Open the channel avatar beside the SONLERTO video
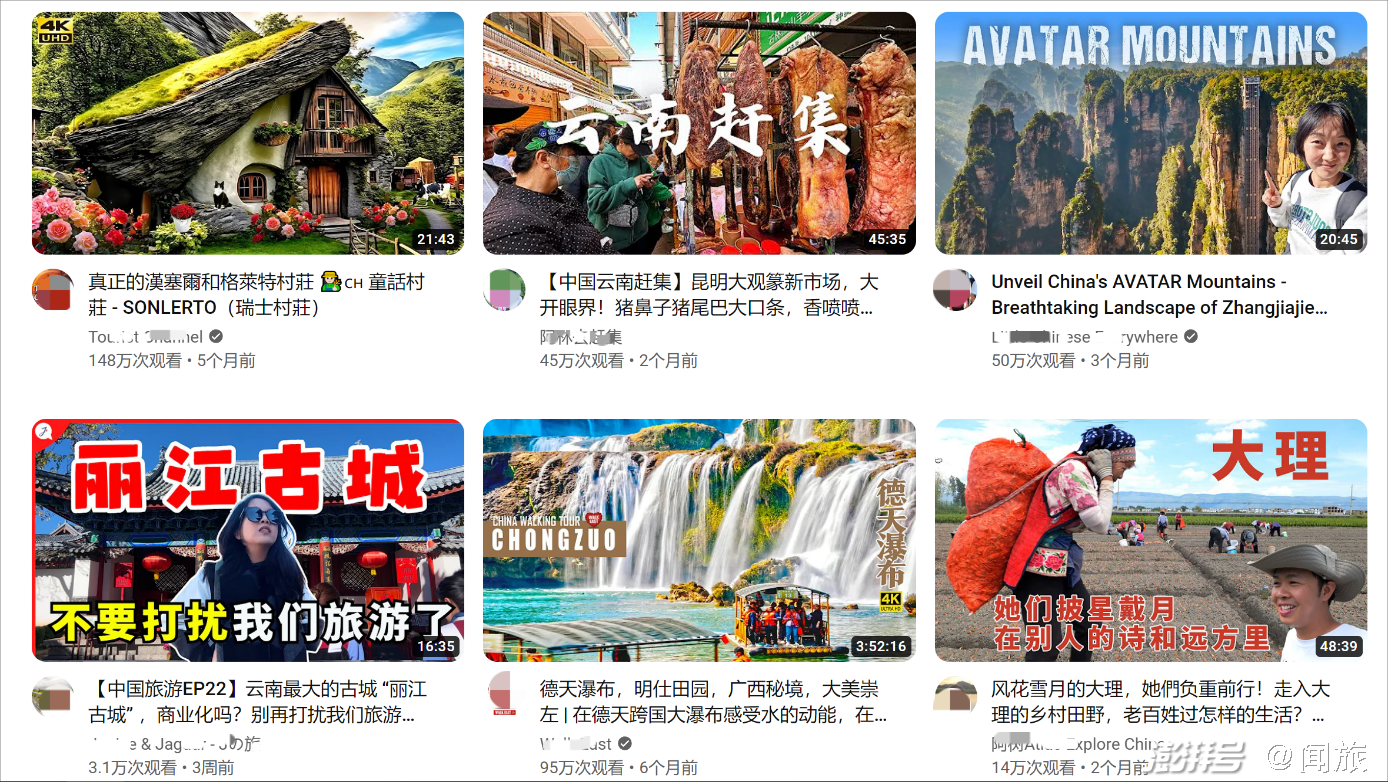Screen dimensions: 1388x782 point(53,290)
